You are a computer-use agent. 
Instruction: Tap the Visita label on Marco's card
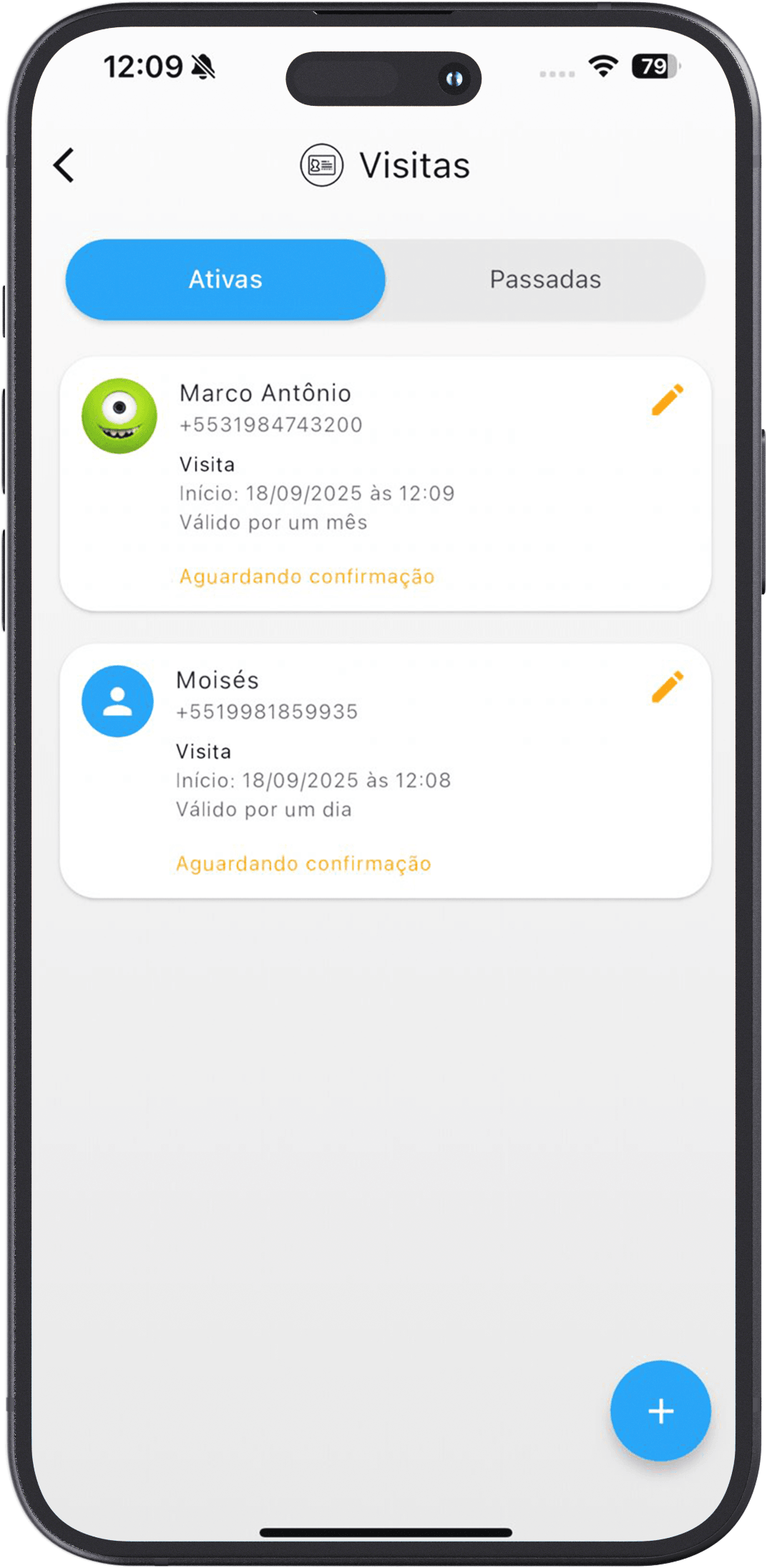click(206, 464)
